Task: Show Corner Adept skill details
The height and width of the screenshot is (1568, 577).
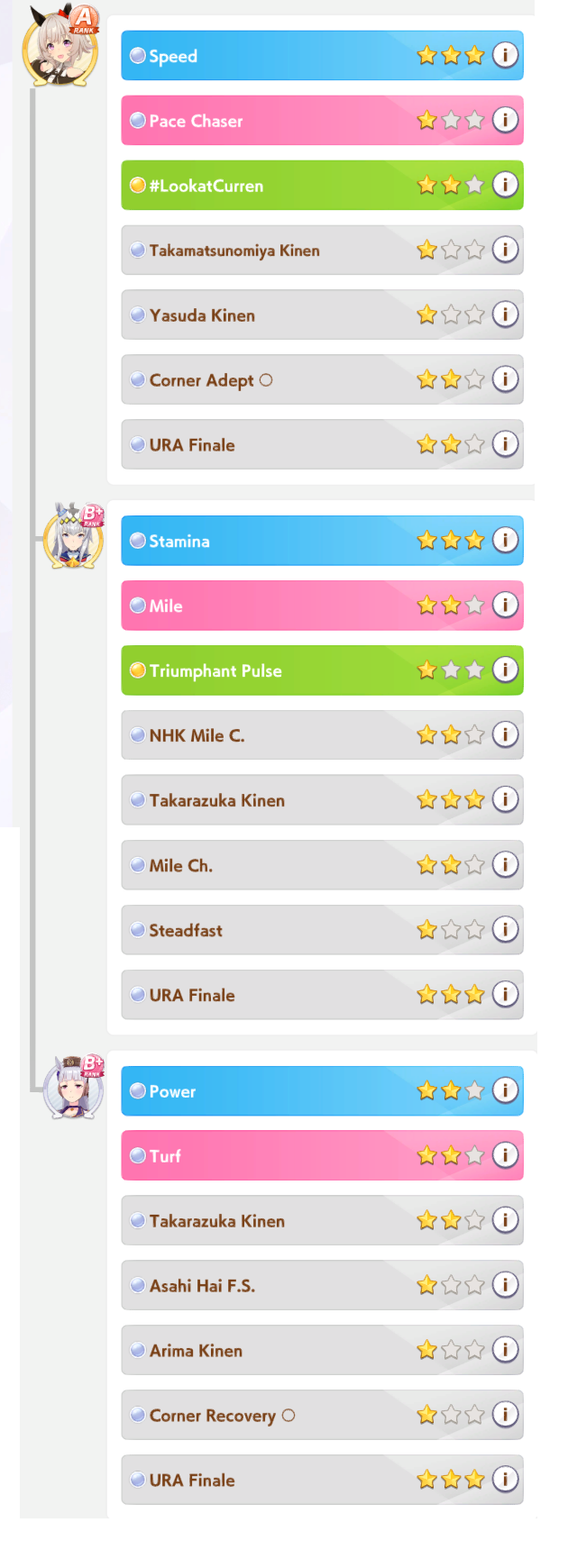Action: [506, 379]
